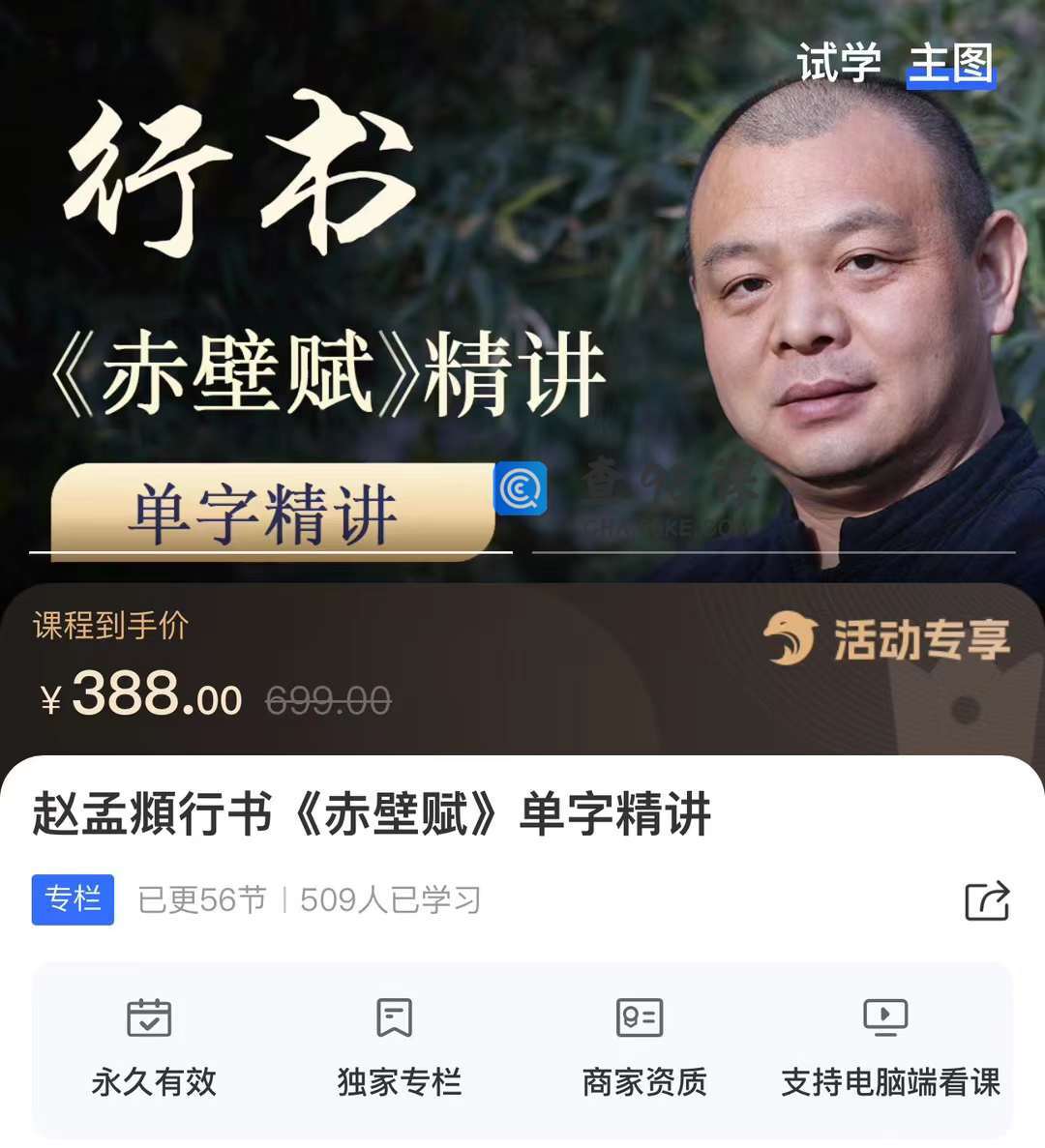View 独家专栏 details
Image resolution: width=1045 pixels, height=1148 pixels.
399,1048
